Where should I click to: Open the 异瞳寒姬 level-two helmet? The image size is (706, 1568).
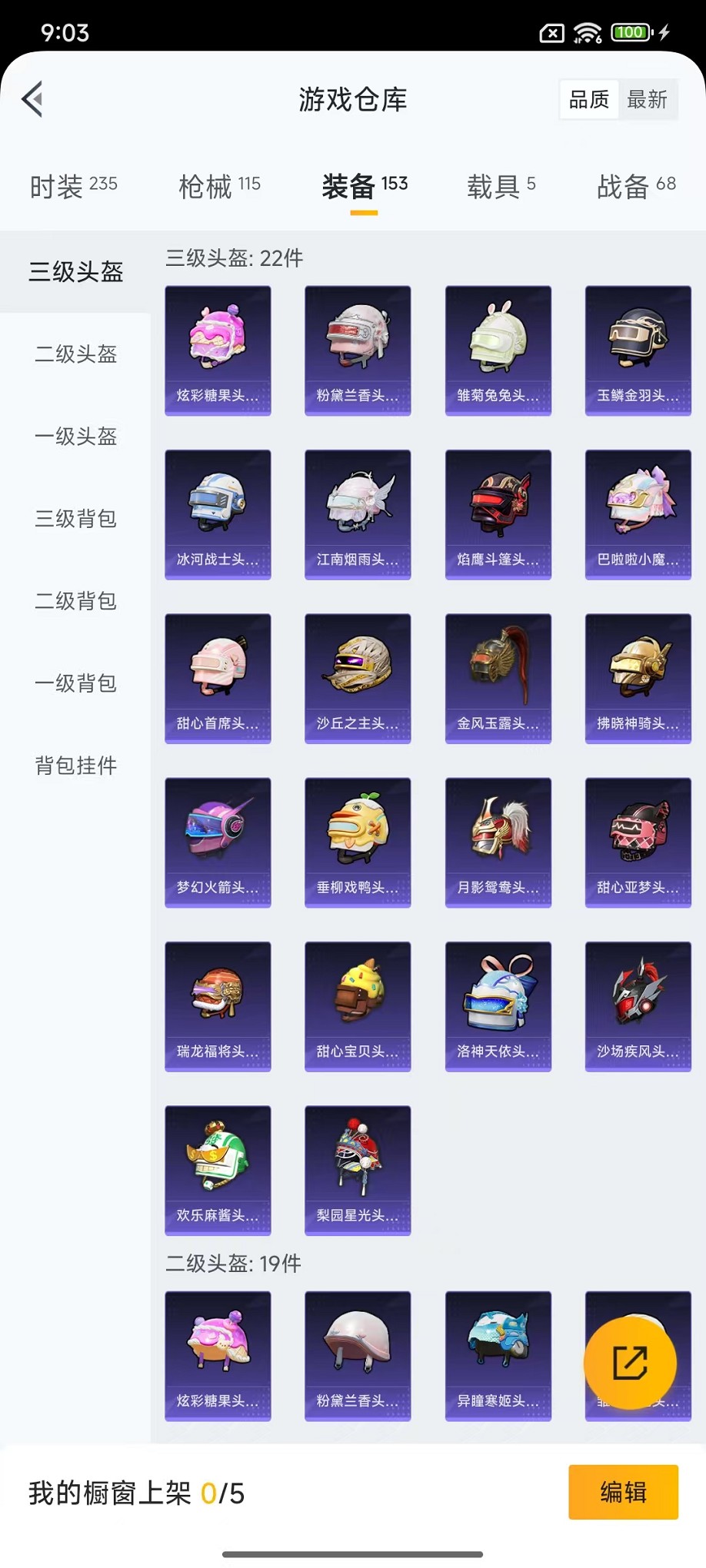498,1355
